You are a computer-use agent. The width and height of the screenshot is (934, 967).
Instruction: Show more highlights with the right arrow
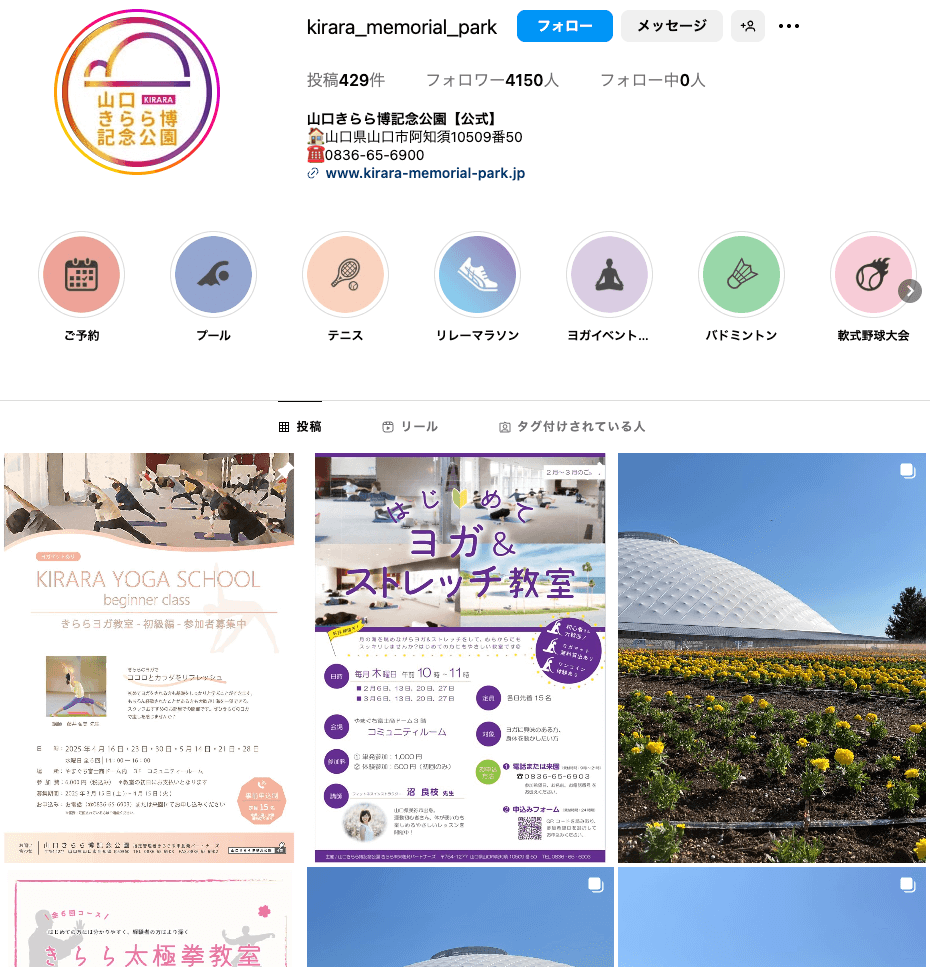coord(909,291)
